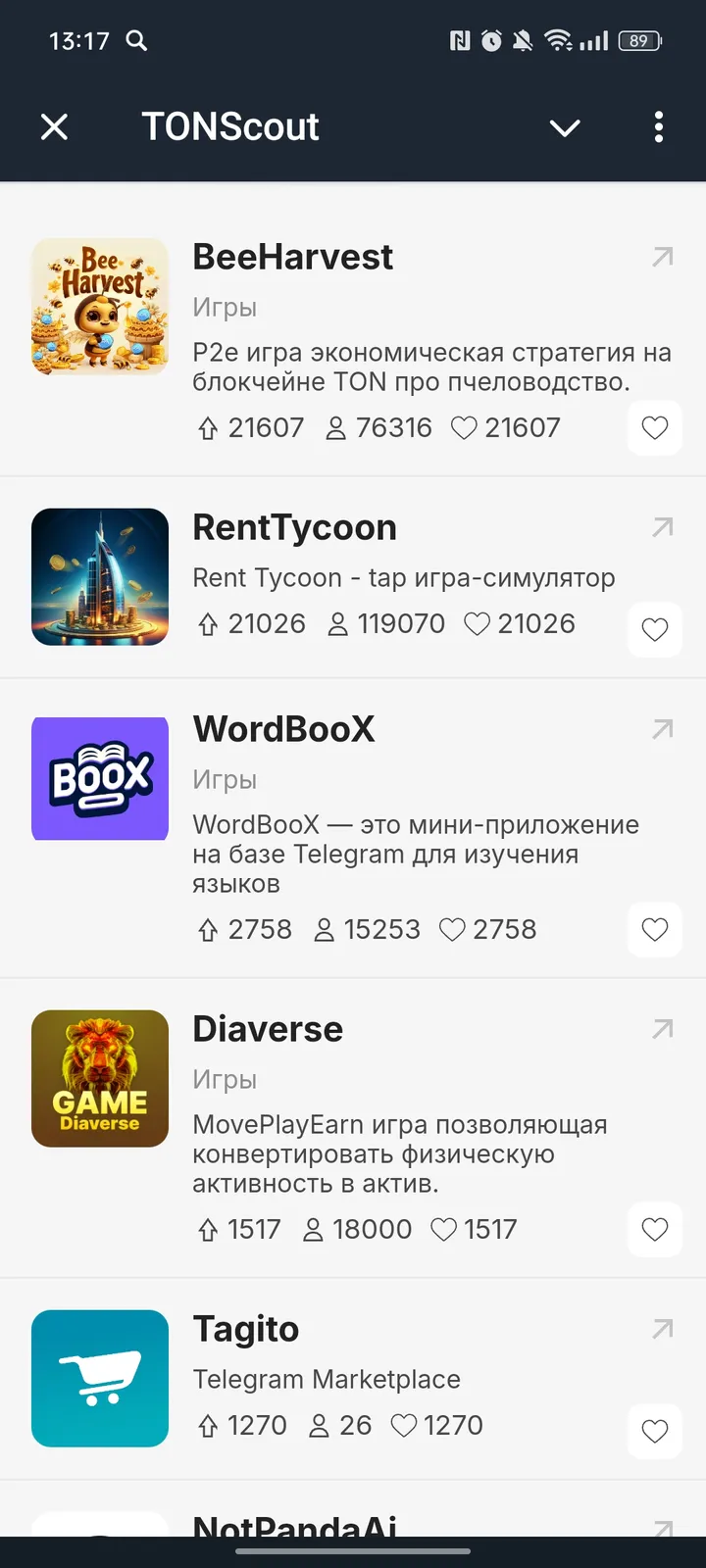Viewport: 706px width, 1568px height.
Task: Collapse TONScout using the chevron arrow
Action: click(x=565, y=127)
